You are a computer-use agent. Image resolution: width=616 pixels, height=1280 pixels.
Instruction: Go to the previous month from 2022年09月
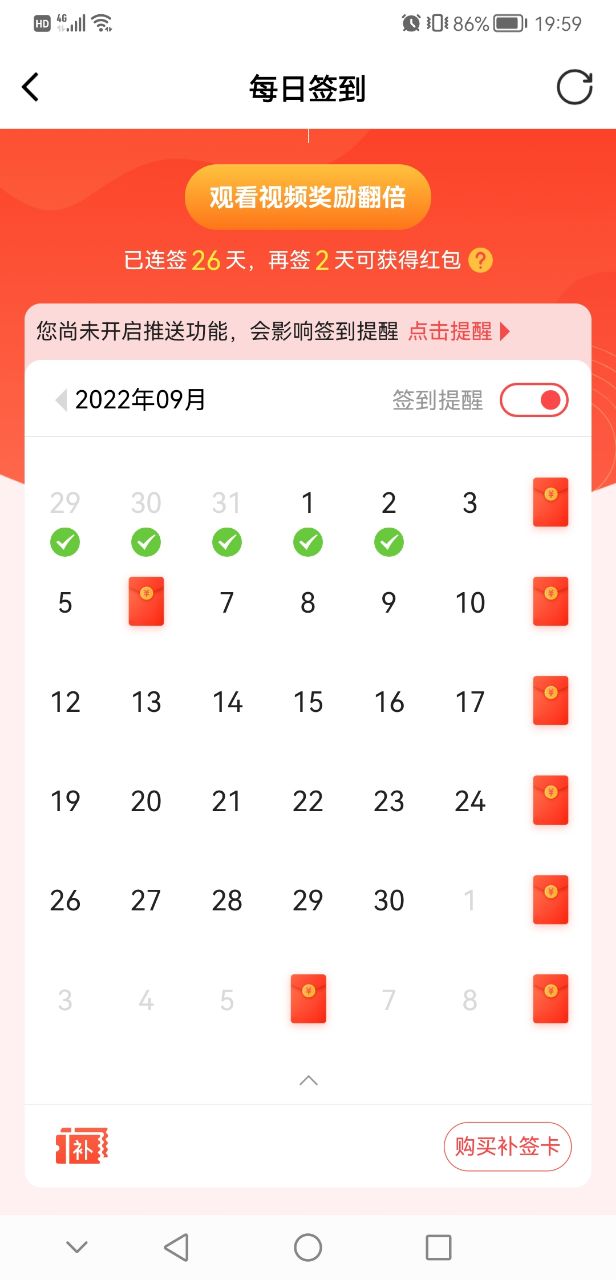[61, 401]
